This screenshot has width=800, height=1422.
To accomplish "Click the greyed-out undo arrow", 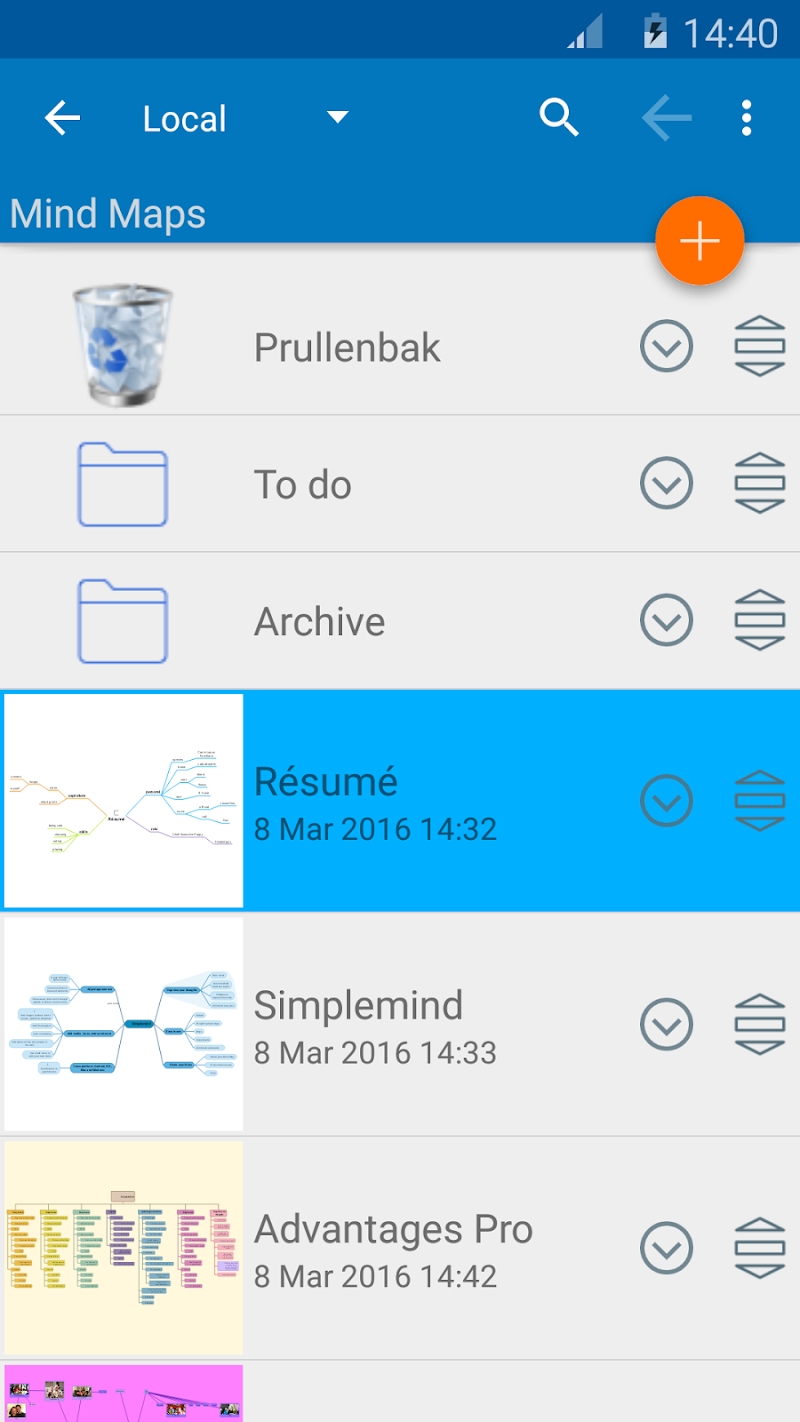I will coord(666,117).
